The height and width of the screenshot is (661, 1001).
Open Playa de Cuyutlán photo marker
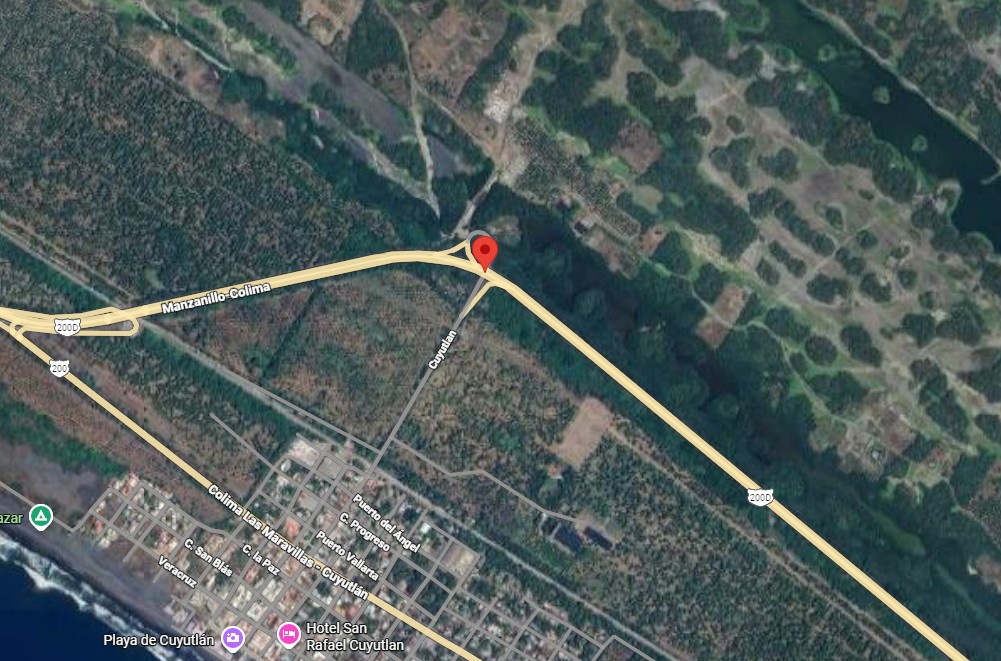233,637
